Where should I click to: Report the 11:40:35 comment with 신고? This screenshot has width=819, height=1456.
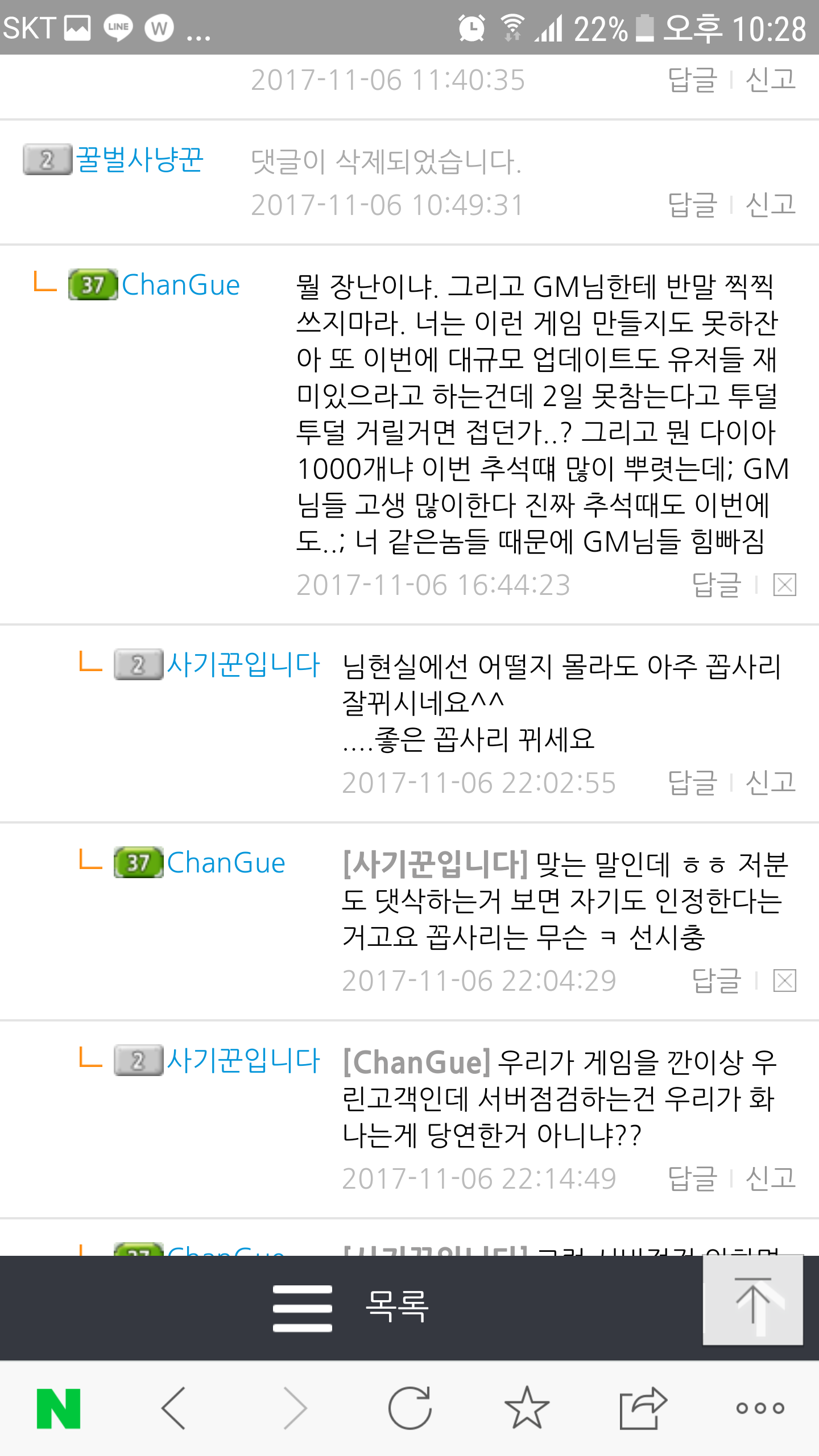pos(771,80)
